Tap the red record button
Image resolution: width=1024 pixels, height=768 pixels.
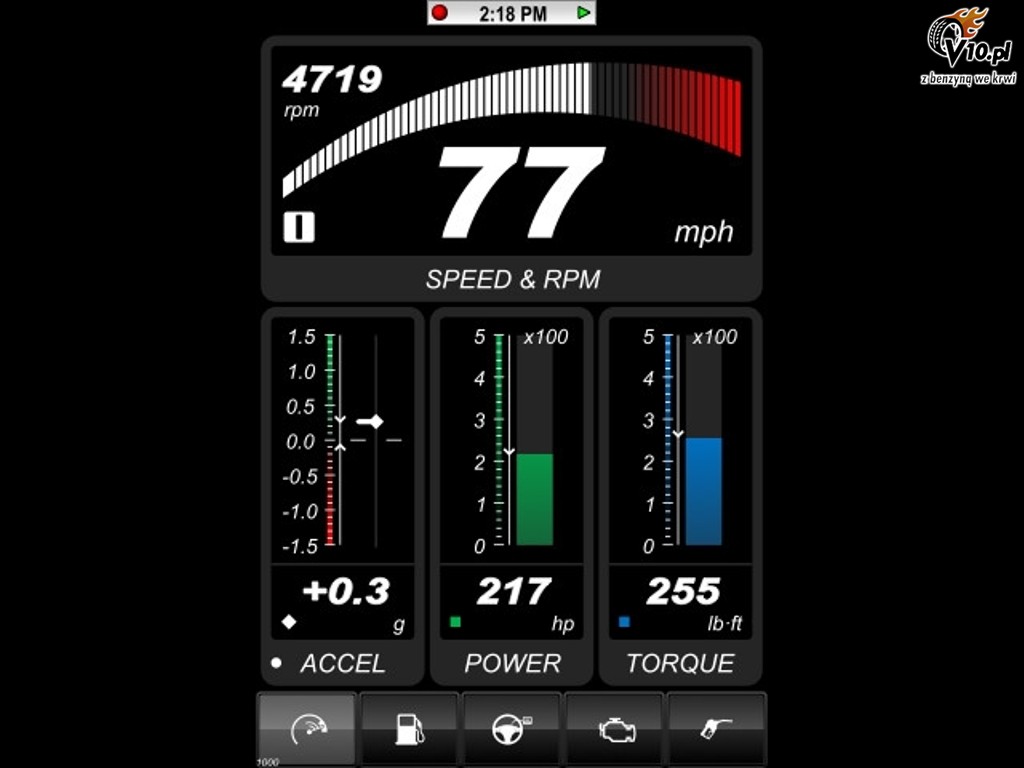tap(440, 14)
